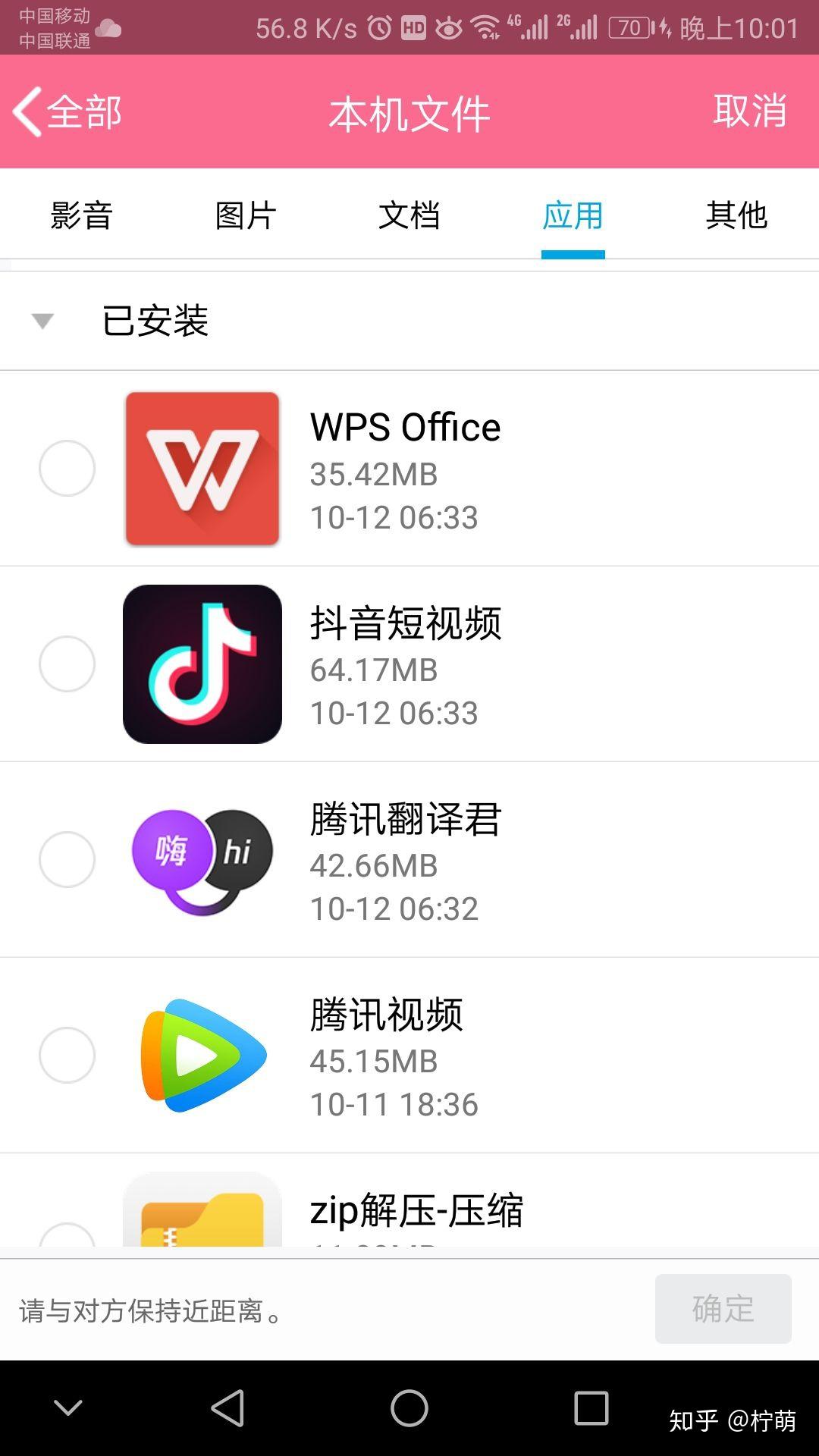Tap the zip解压-压缩 app row
The image size is (819, 1456).
416,1211
